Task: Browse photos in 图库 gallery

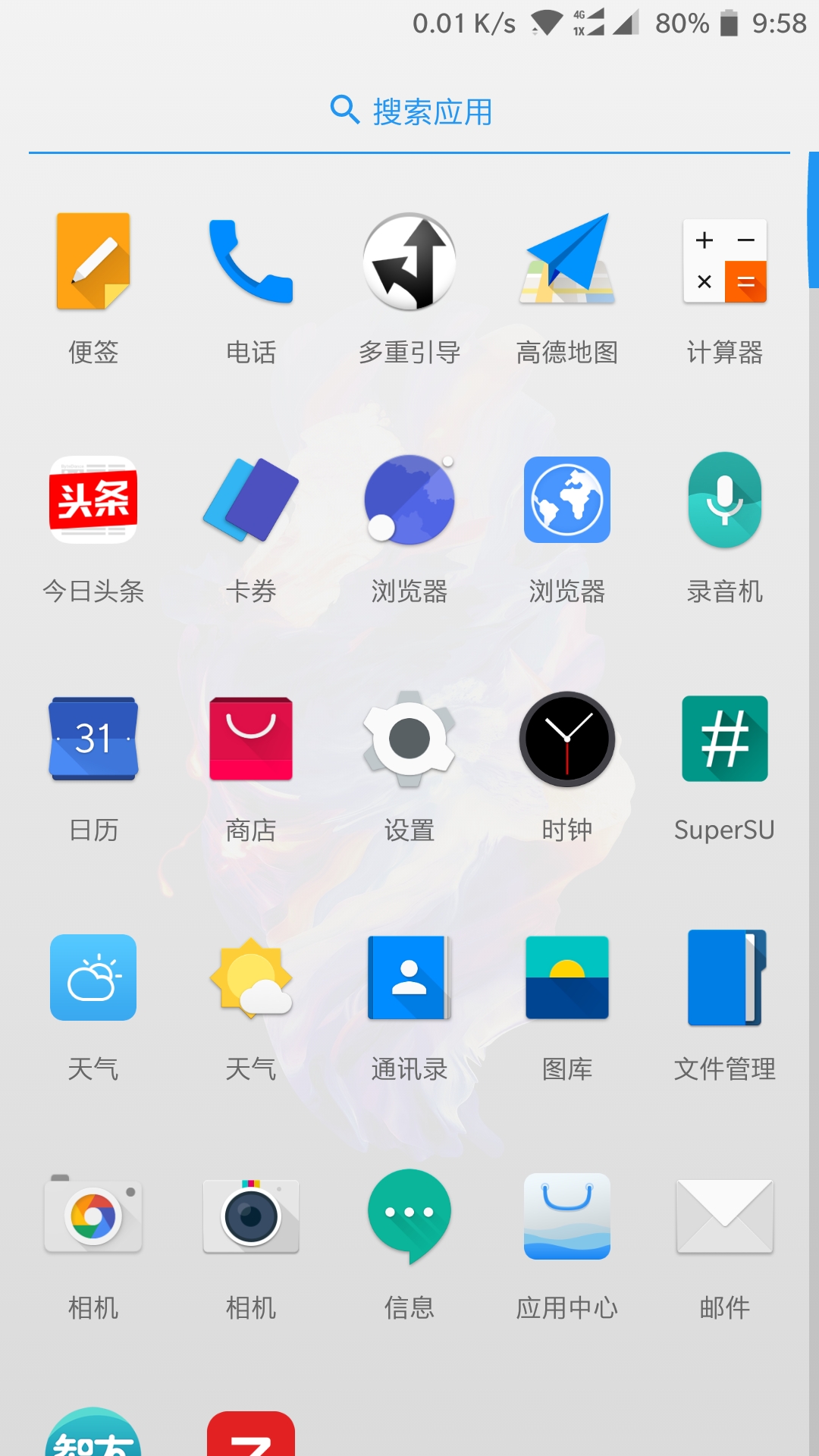Action: click(x=567, y=978)
